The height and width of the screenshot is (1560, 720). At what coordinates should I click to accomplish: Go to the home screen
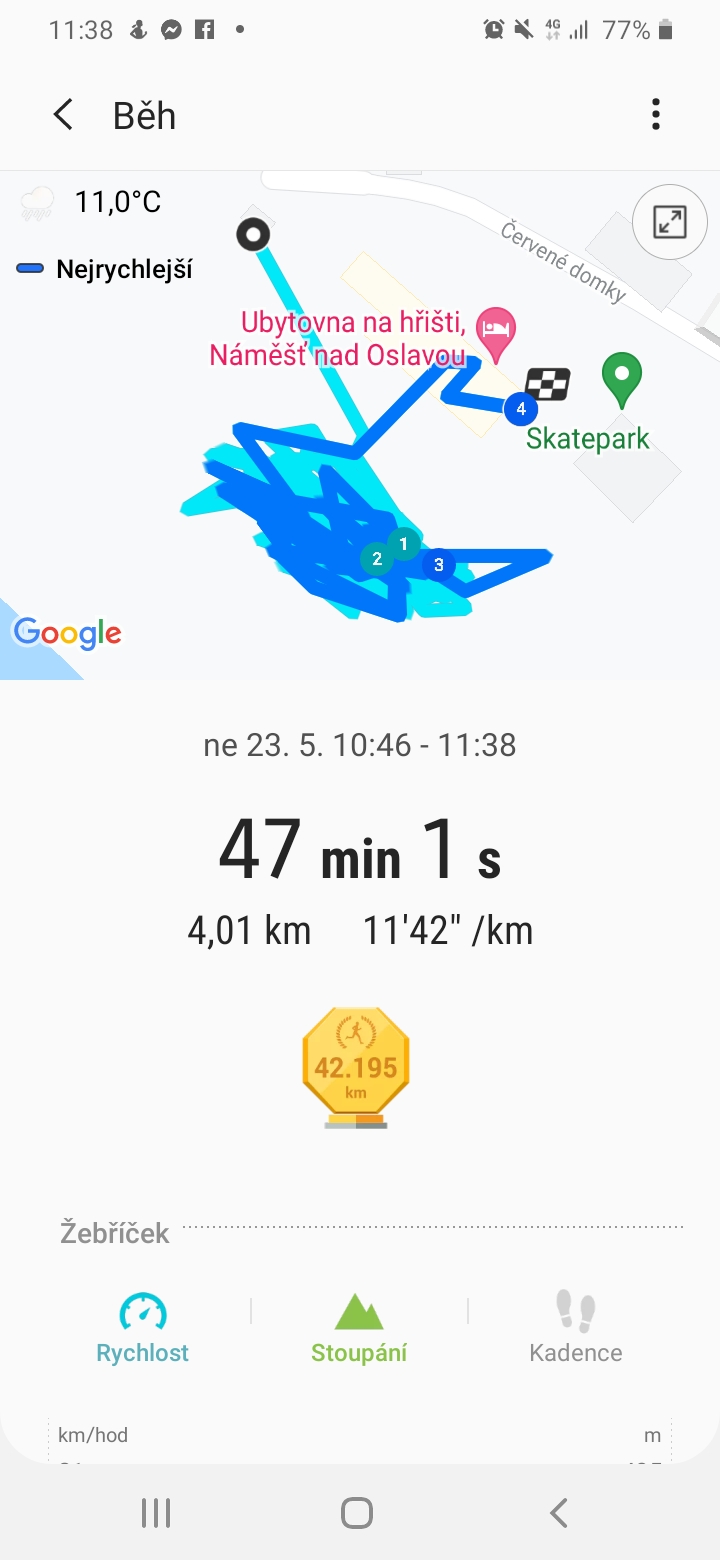357,1513
